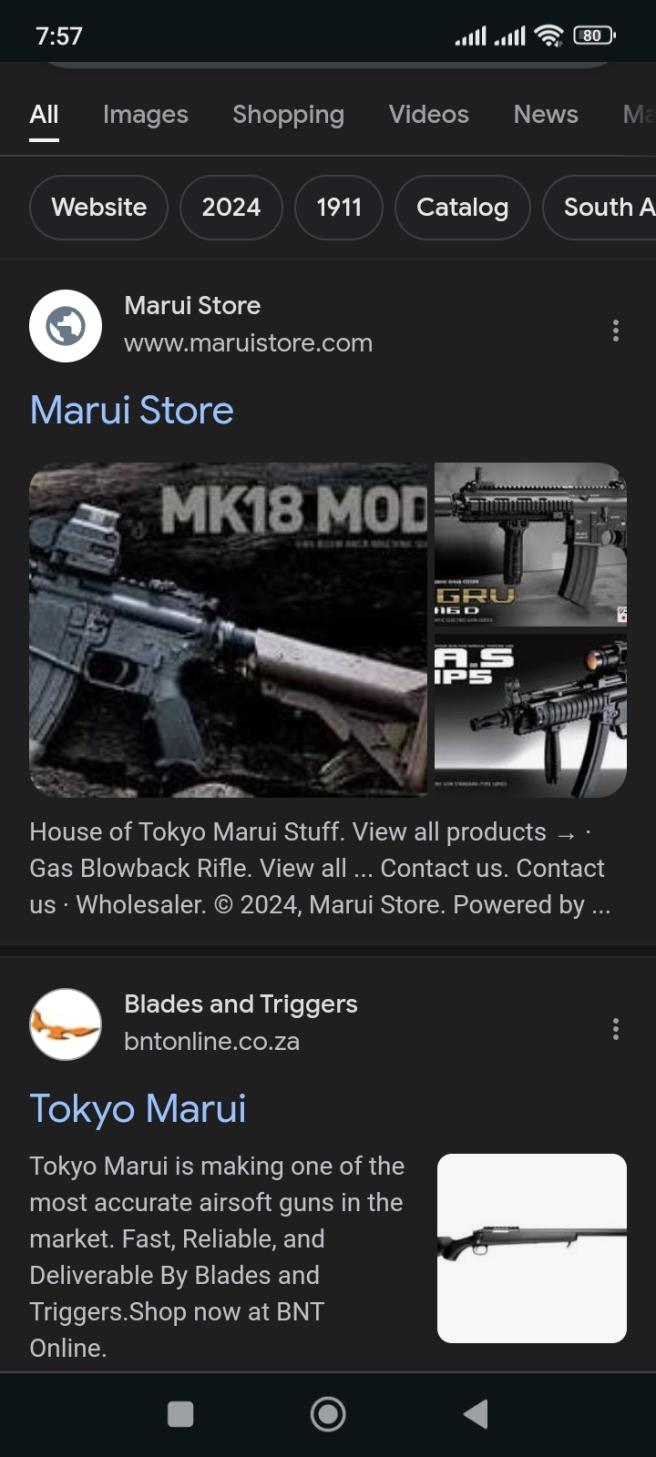This screenshot has width=656, height=1457.
Task: Open the Videos tab
Action: coord(428,115)
